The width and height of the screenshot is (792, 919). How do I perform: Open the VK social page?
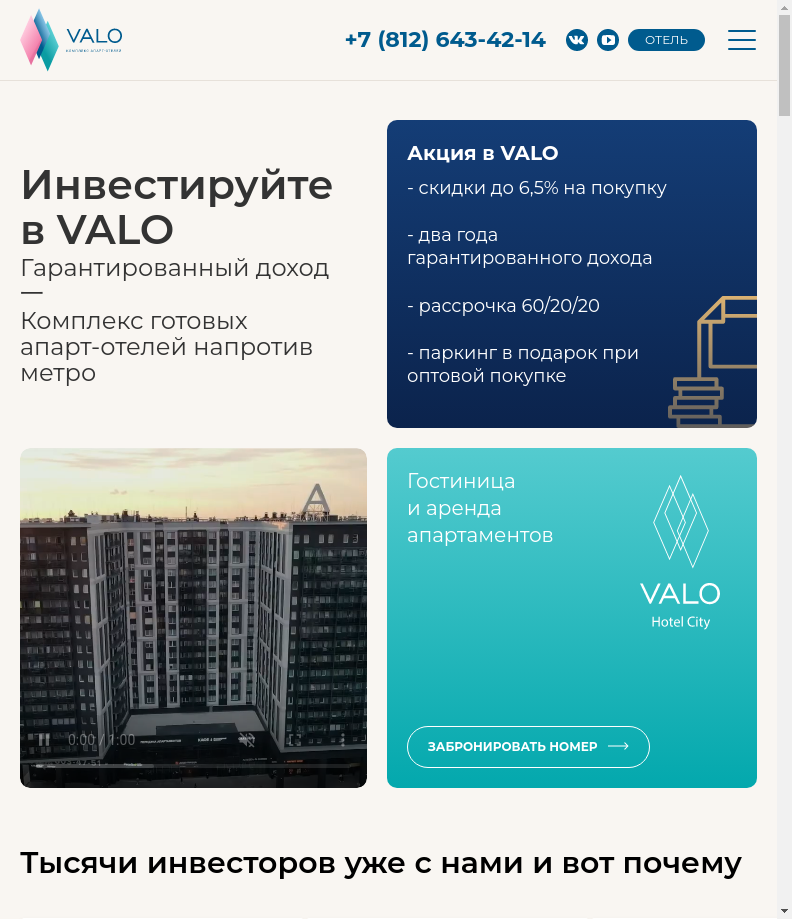(x=577, y=40)
